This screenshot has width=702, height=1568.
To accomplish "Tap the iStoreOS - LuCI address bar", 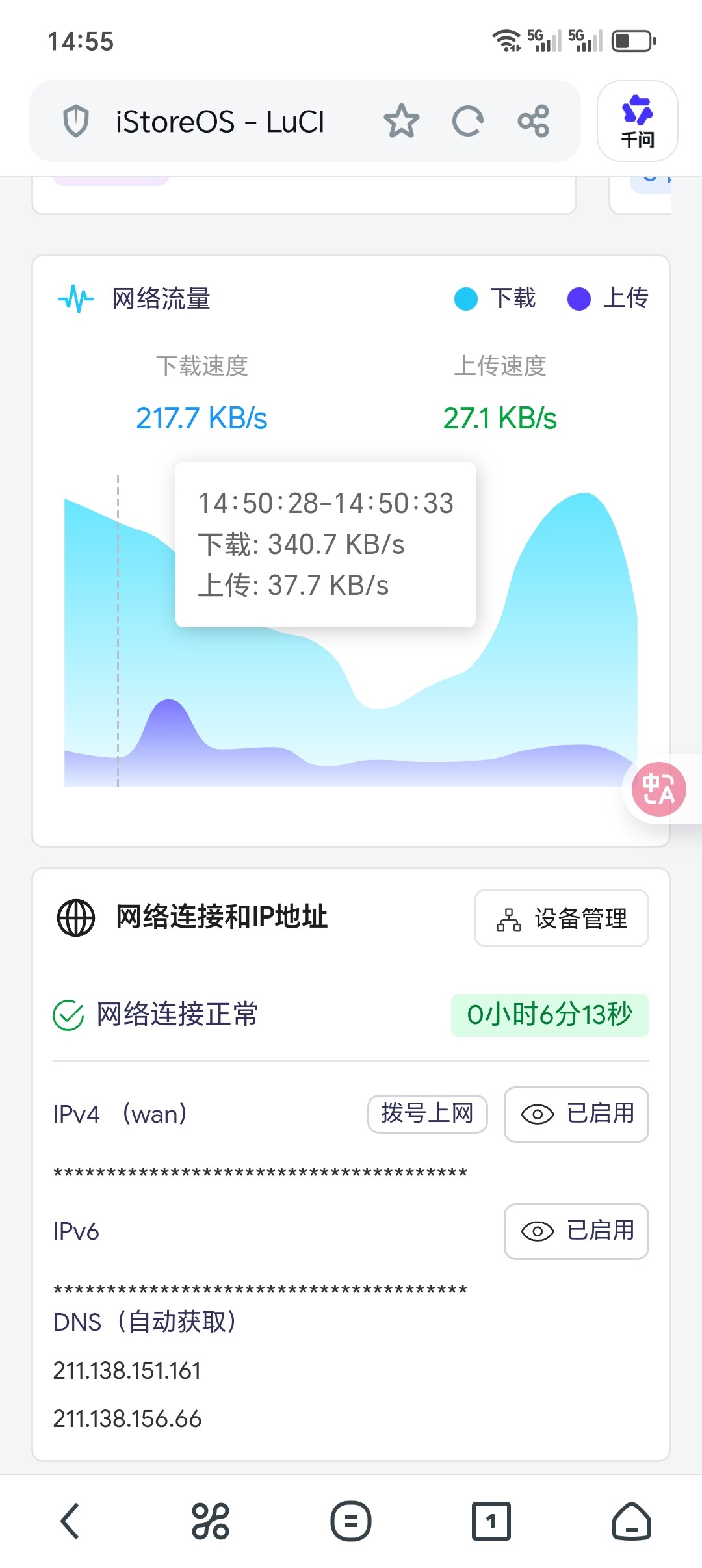I will pyautogui.click(x=220, y=122).
